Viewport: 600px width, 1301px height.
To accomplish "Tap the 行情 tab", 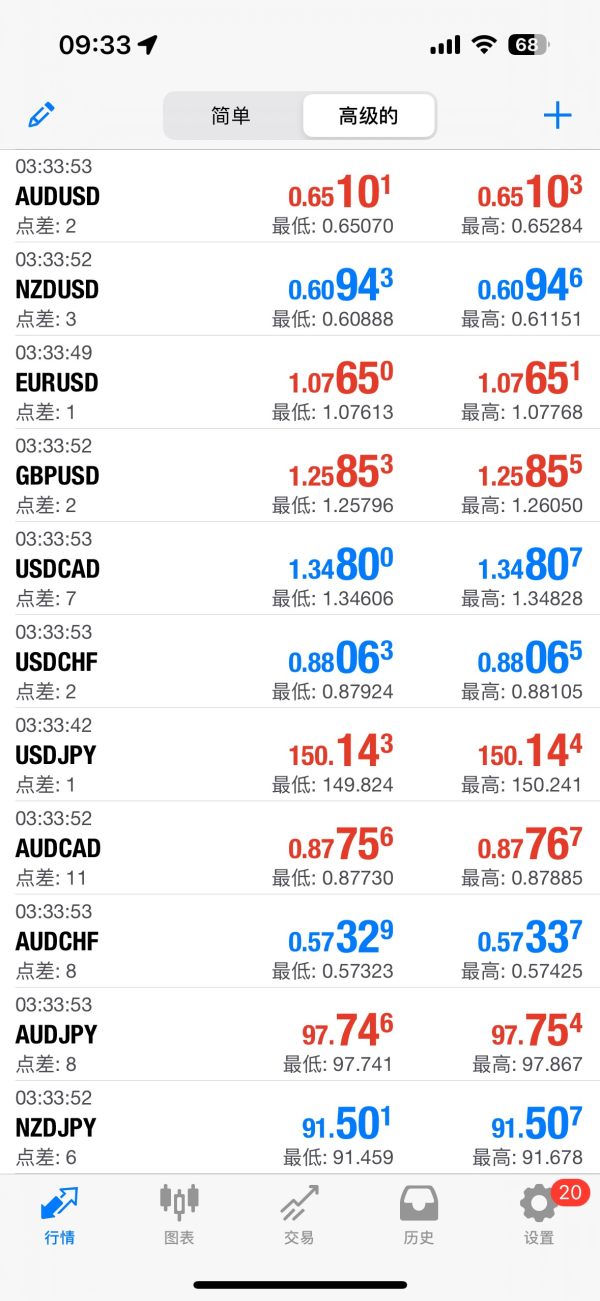I will coord(59,1214).
